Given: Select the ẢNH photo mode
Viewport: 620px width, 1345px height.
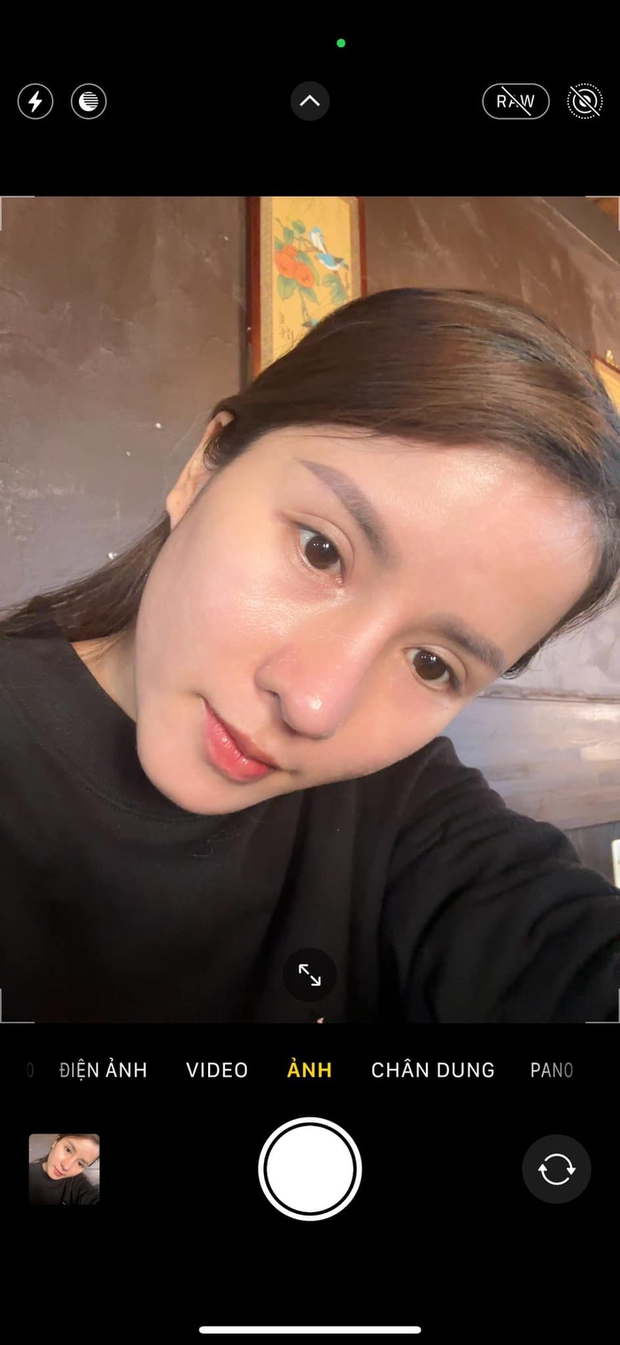Looking at the screenshot, I should point(310,1070).
